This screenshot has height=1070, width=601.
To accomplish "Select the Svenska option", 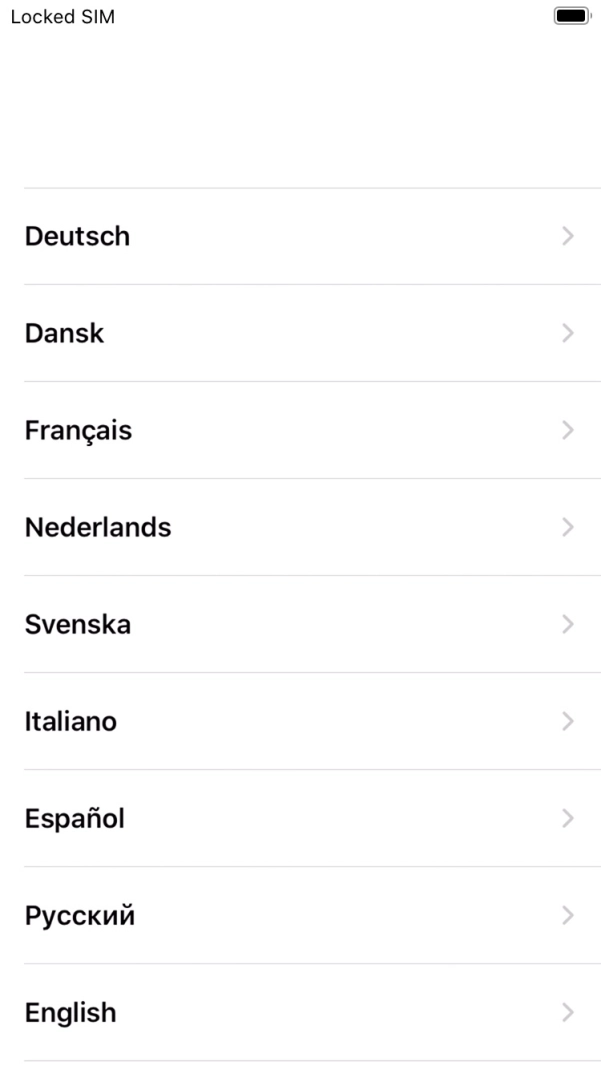I will point(300,624).
